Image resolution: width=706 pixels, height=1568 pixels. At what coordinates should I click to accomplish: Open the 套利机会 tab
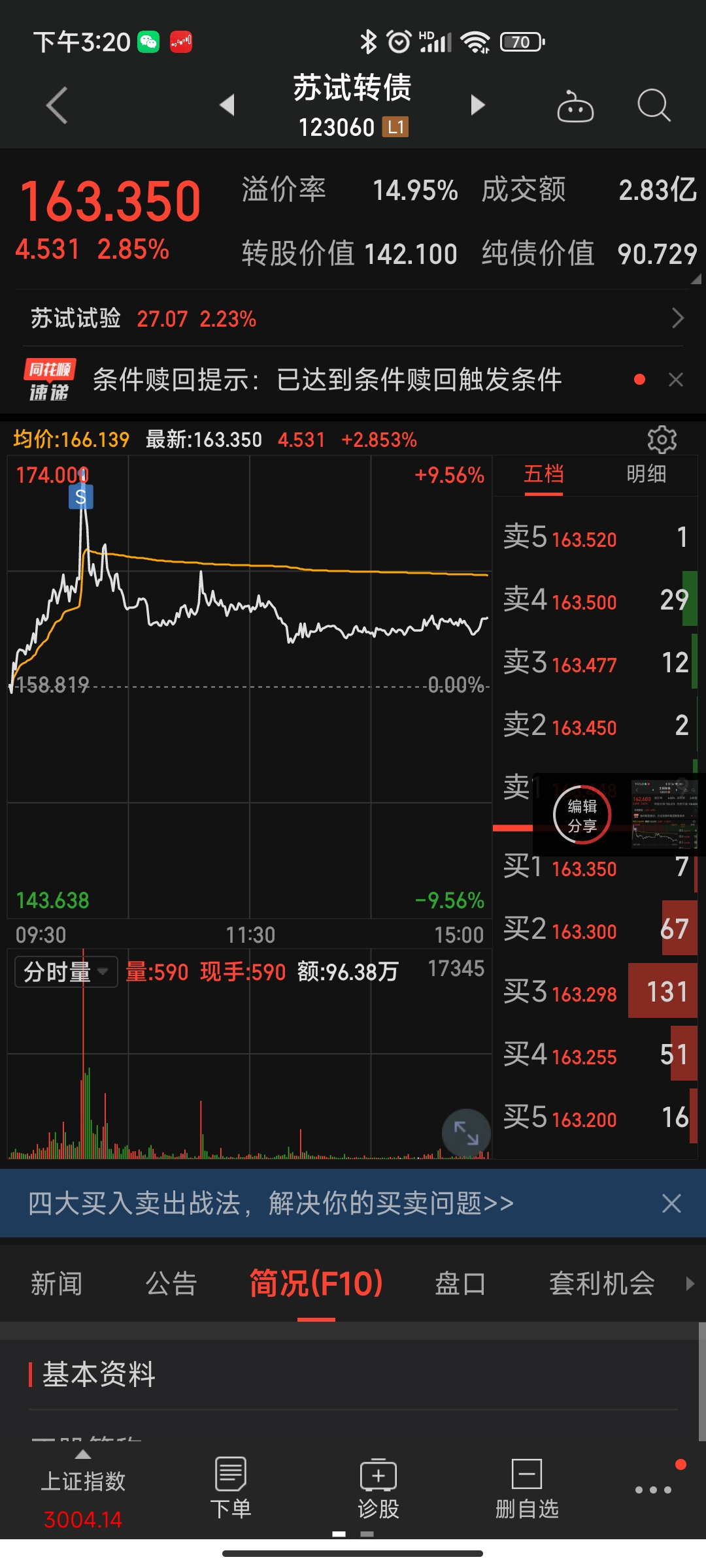[x=601, y=1284]
